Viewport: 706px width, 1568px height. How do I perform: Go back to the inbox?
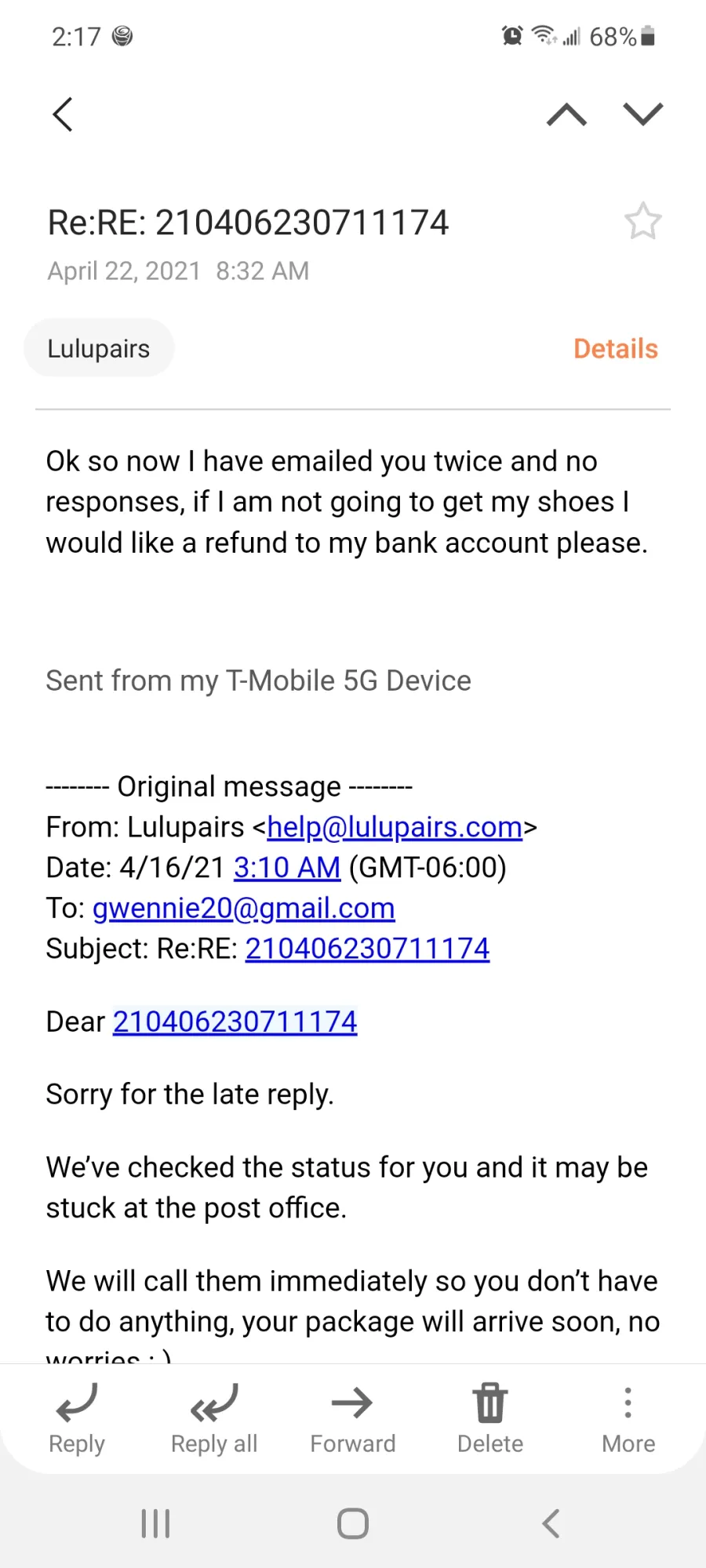pos(63,114)
